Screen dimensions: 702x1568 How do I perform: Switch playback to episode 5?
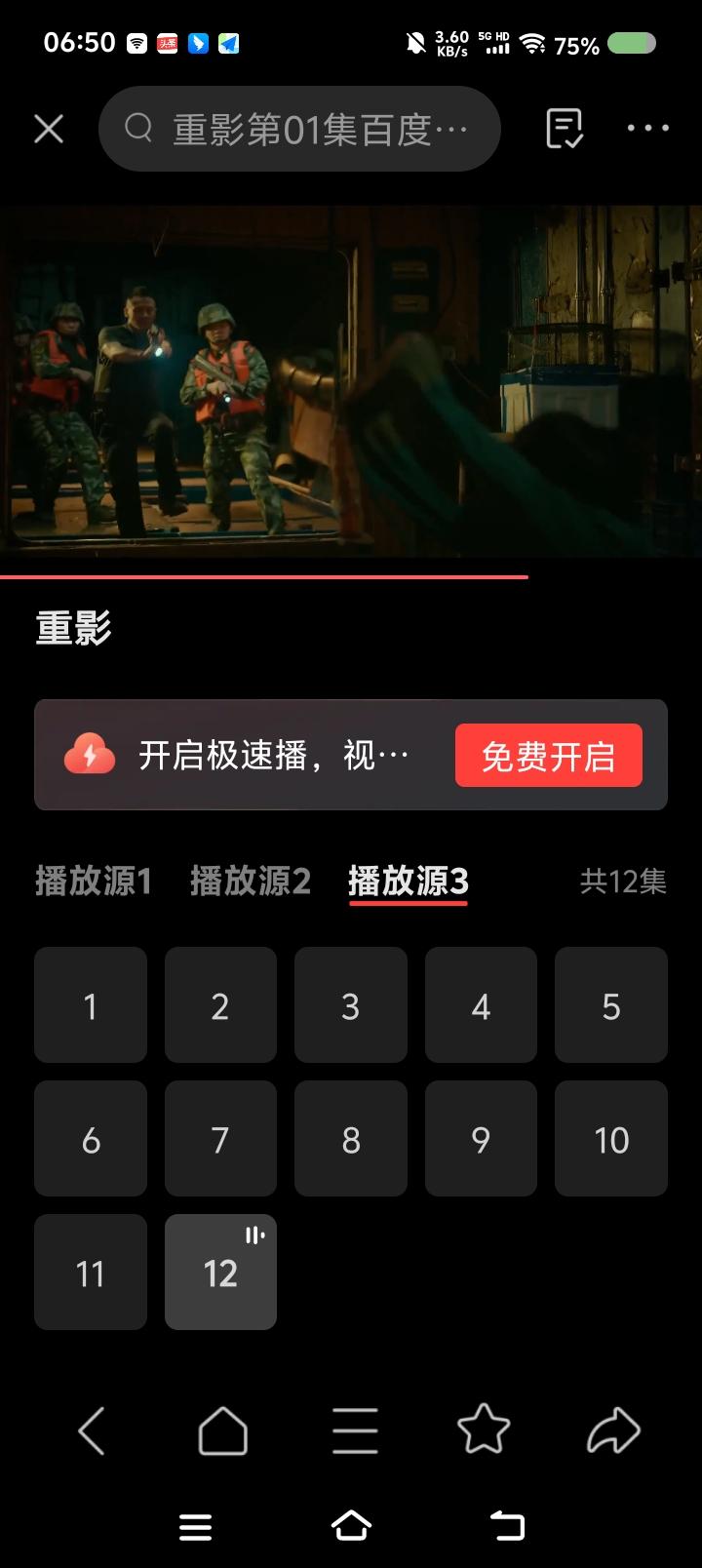pyautogui.click(x=611, y=1005)
